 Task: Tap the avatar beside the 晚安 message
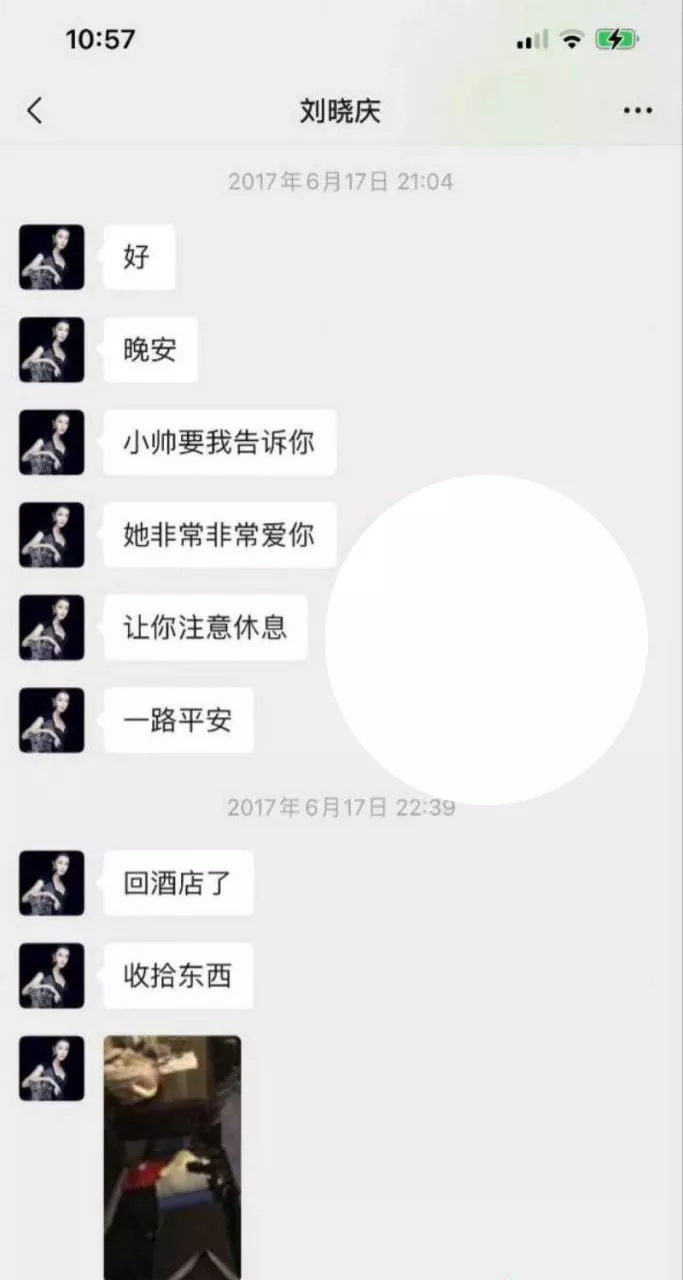[x=52, y=349]
